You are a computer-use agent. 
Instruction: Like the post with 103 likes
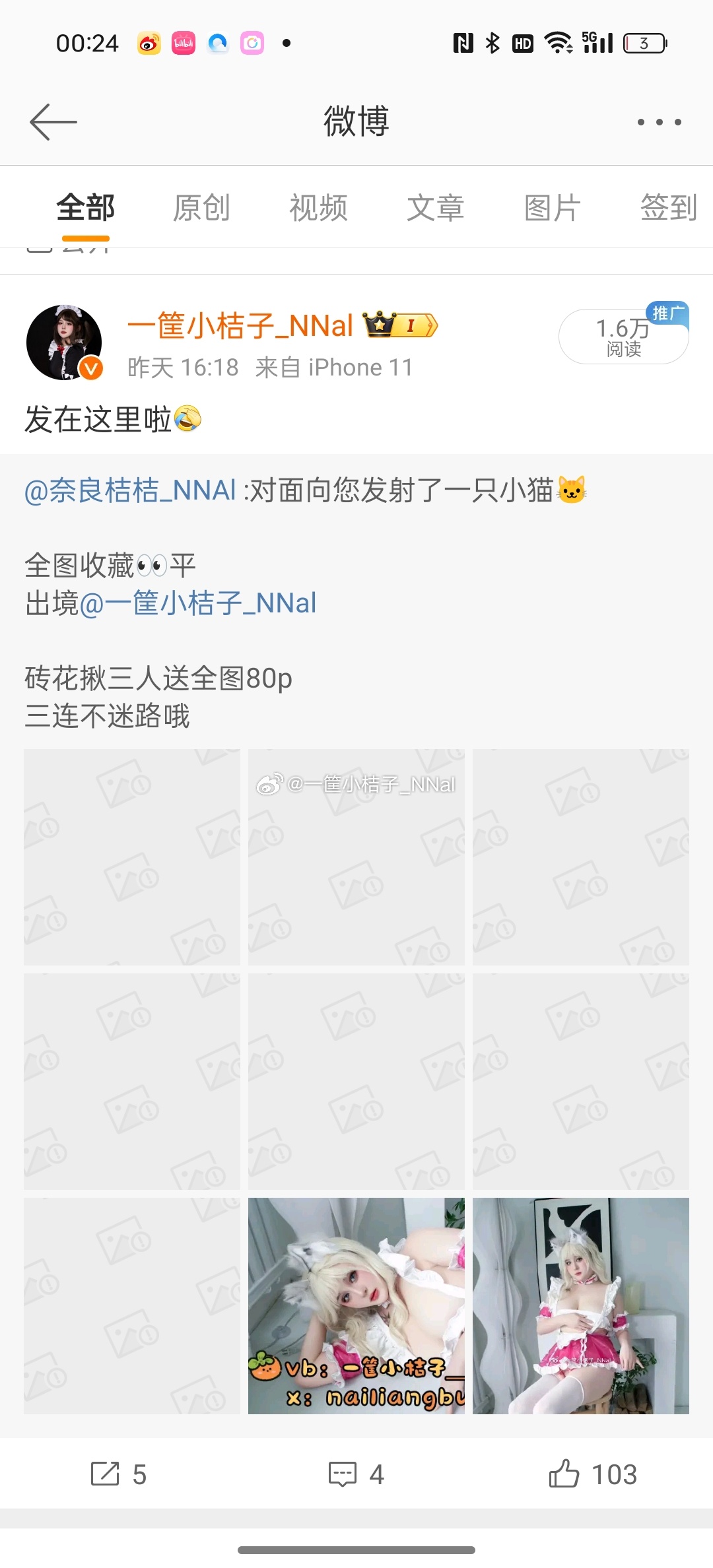(593, 1474)
